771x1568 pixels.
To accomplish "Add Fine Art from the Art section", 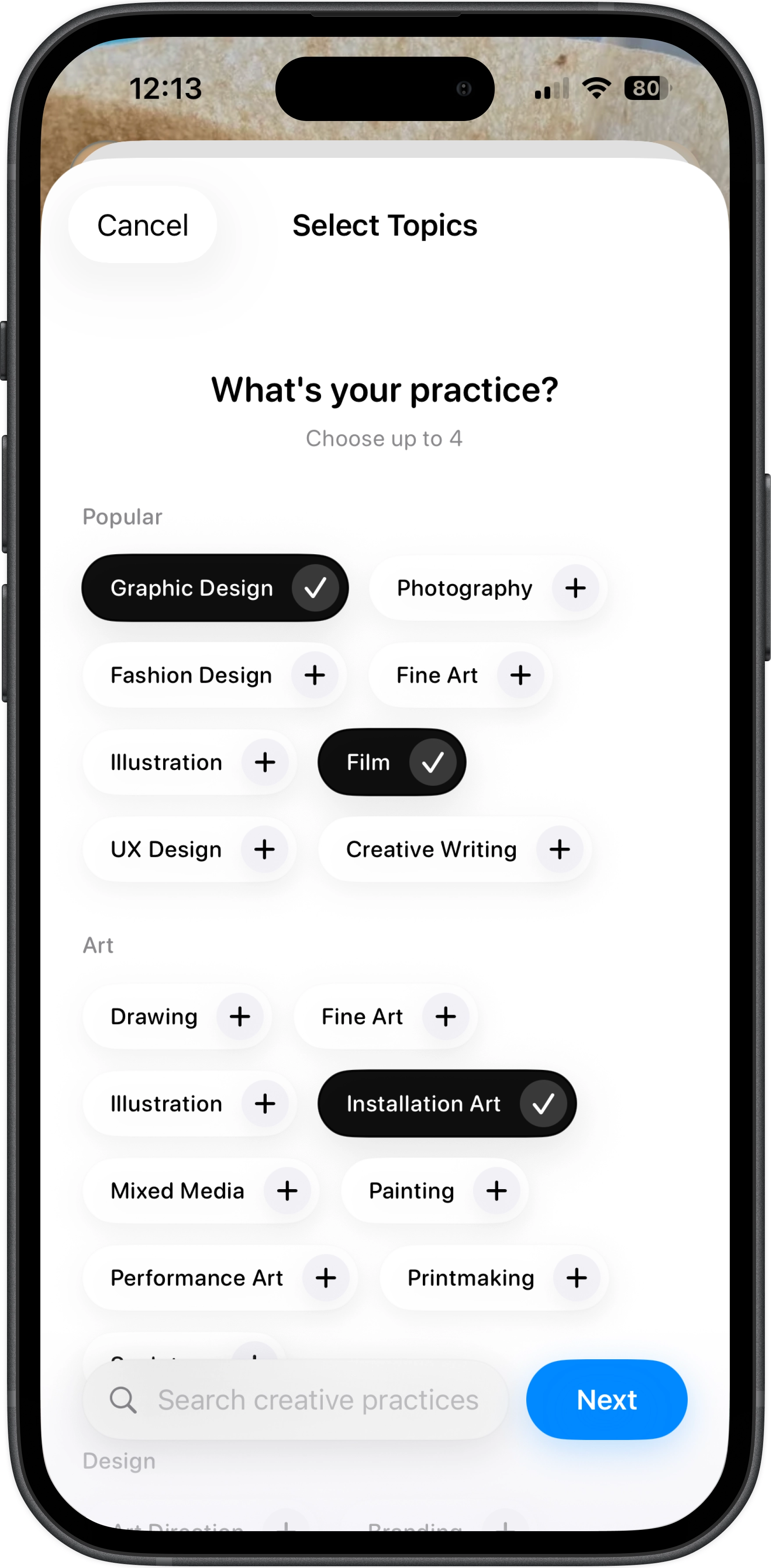I will click(x=445, y=1016).
